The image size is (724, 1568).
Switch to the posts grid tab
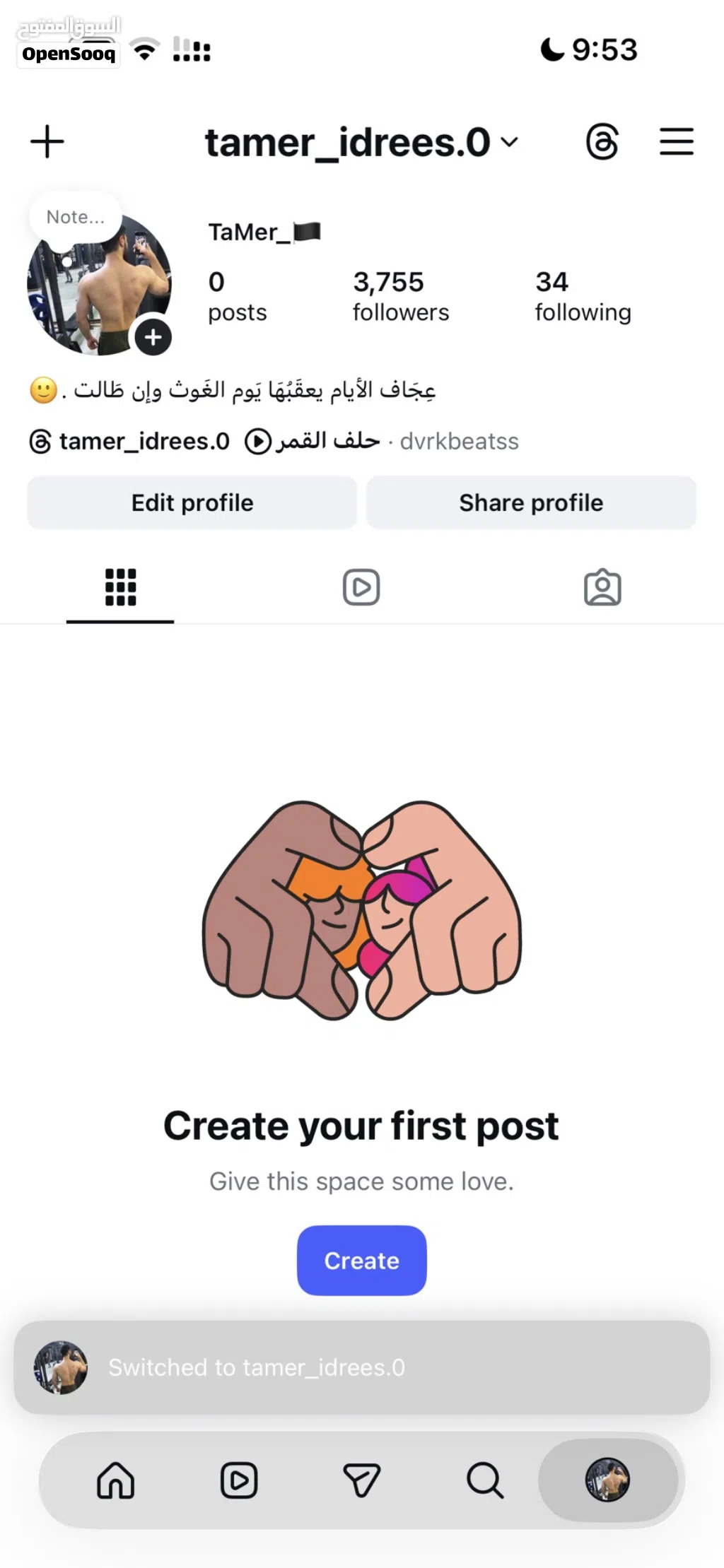pyautogui.click(x=120, y=587)
